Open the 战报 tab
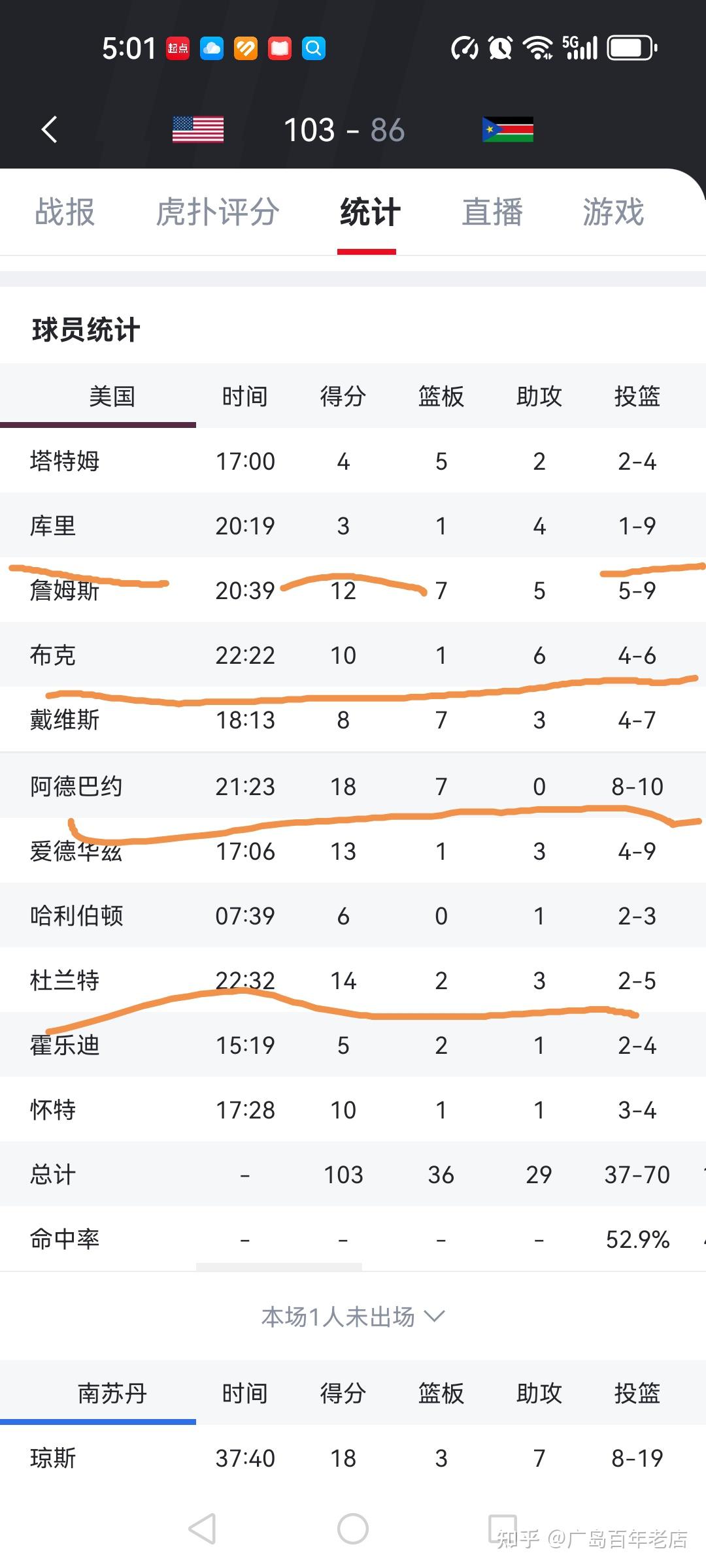Screen dimensions: 706x1568 (65, 212)
